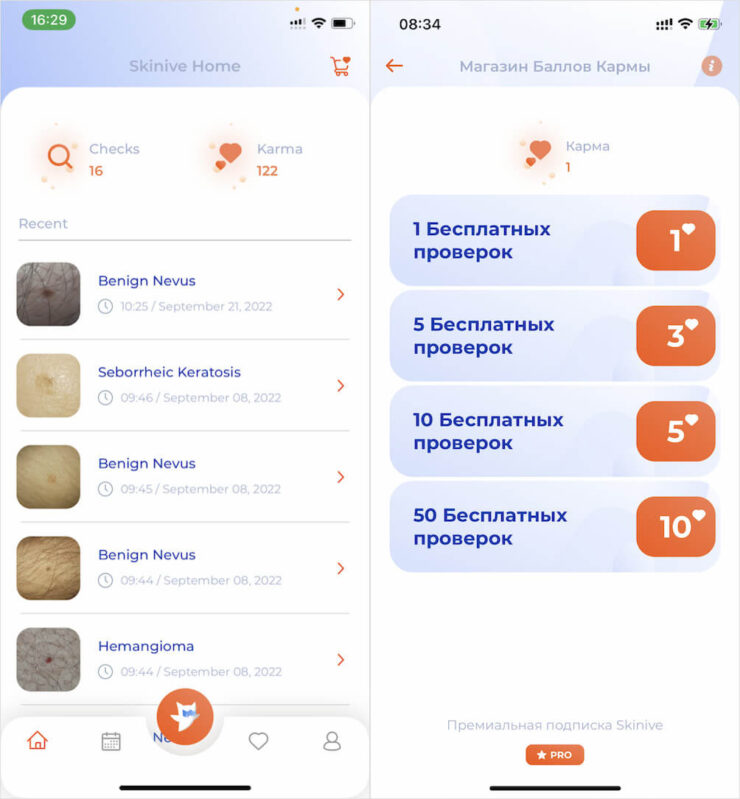Buy 1 Бесплатных проверок for 1 karma
Screen dimensions: 740x799
[x=676, y=241]
